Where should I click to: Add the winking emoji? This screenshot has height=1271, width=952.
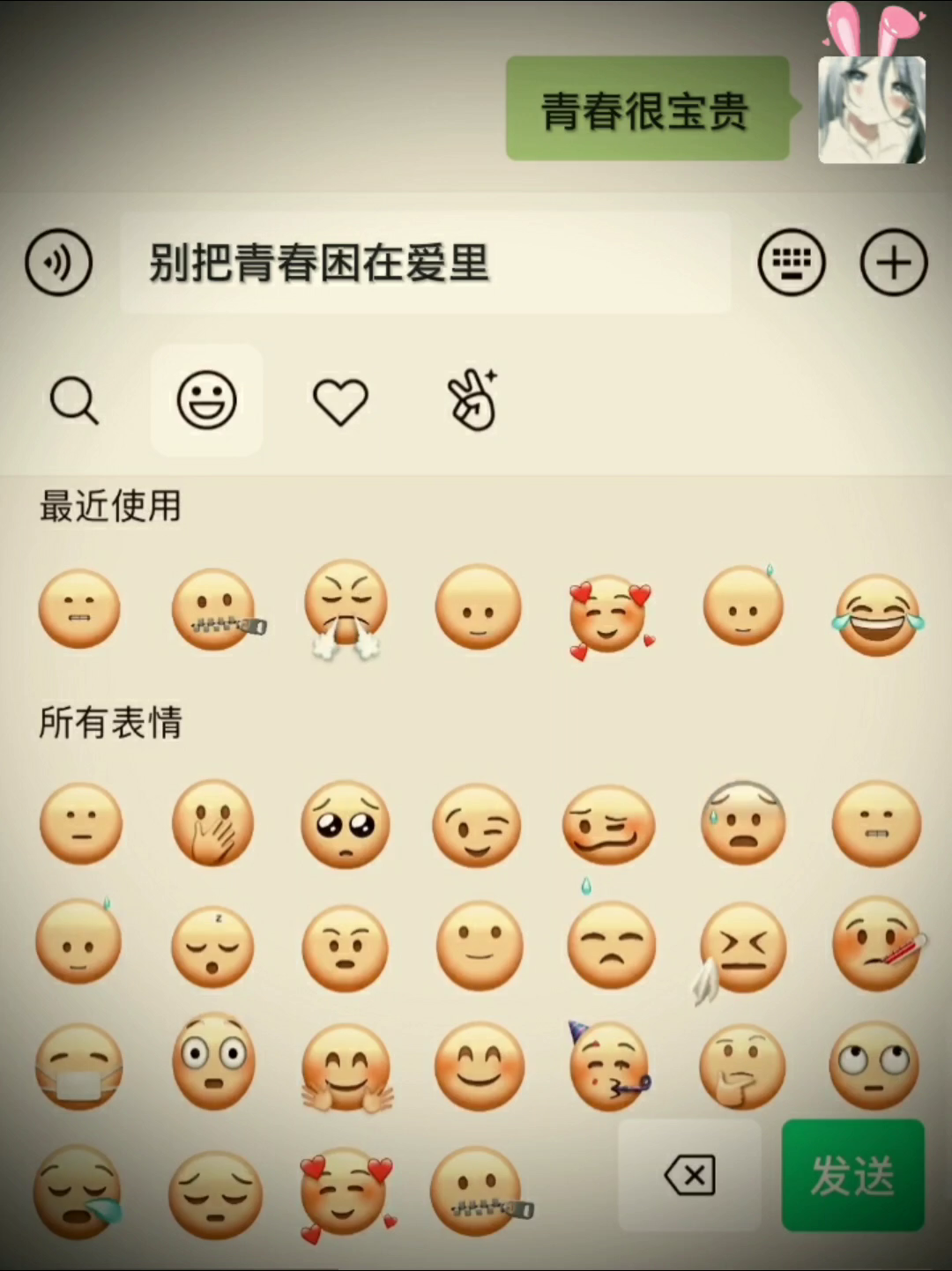pyautogui.click(x=477, y=826)
